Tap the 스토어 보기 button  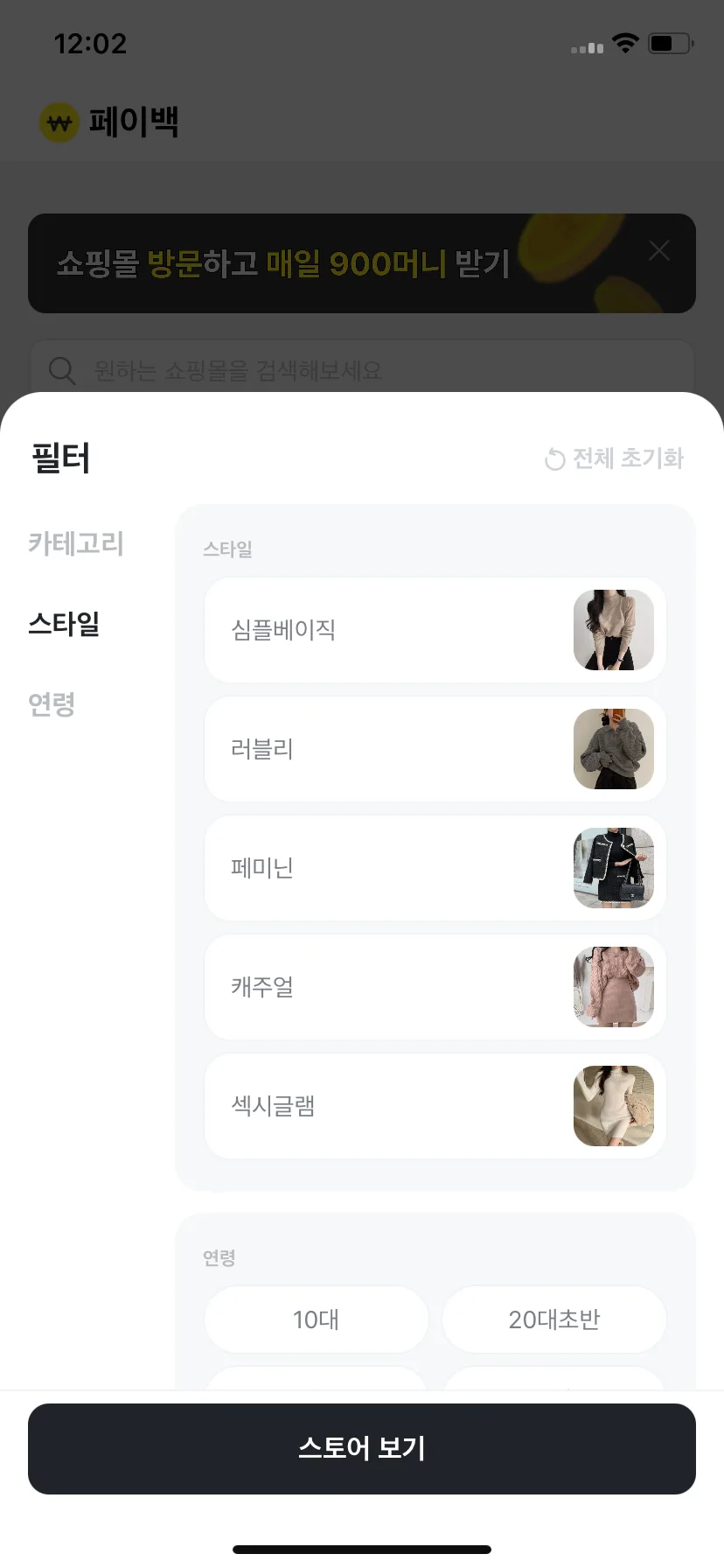coord(362,1448)
